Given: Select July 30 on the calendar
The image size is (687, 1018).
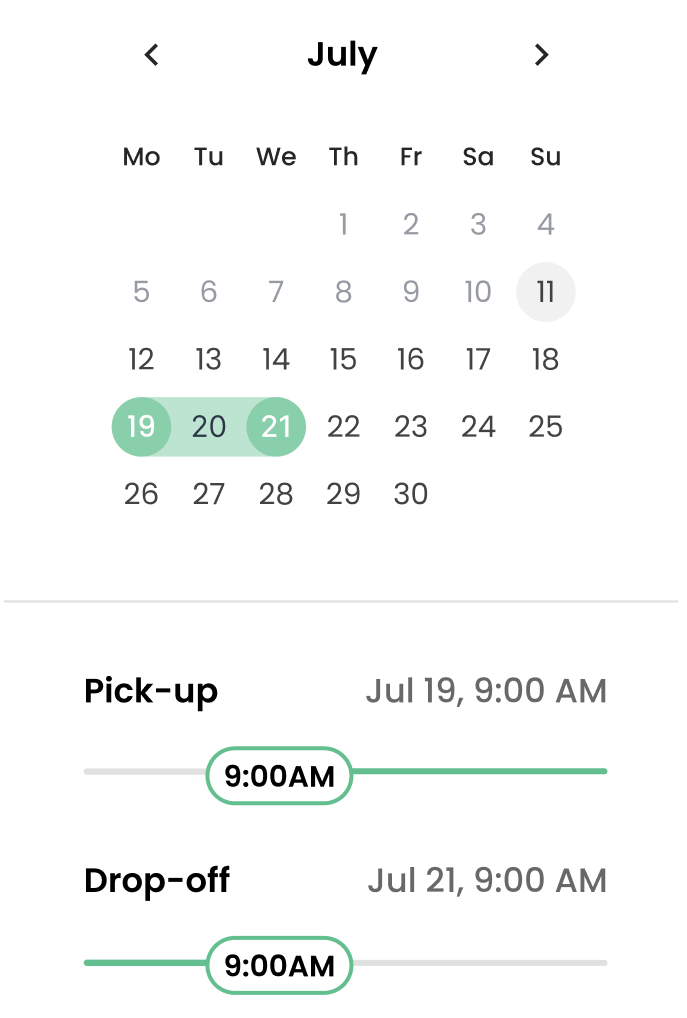Looking at the screenshot, I should (x=410, y=494).
